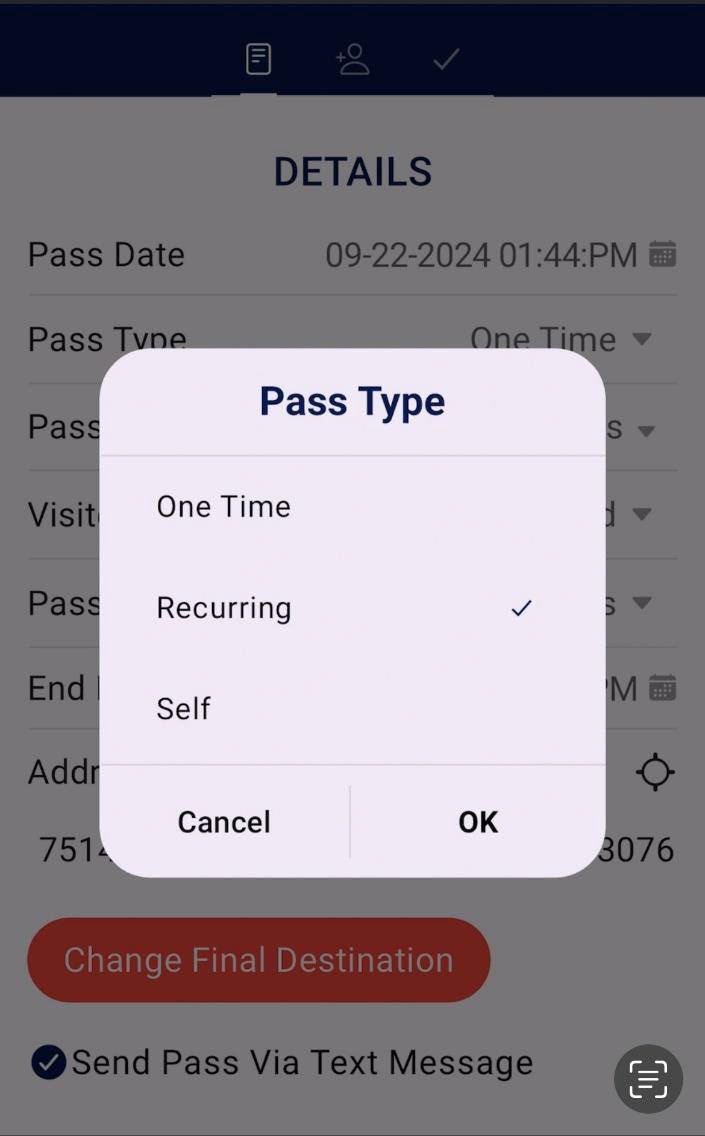Select the One Time pass type

click(224, 507)
